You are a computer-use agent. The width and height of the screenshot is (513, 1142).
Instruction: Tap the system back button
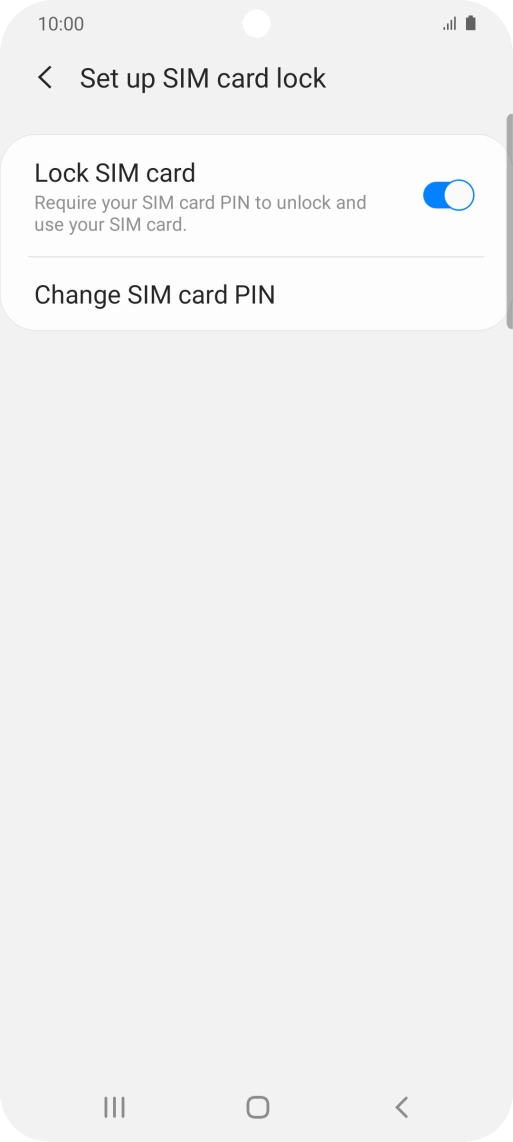tap(401, 1107)
